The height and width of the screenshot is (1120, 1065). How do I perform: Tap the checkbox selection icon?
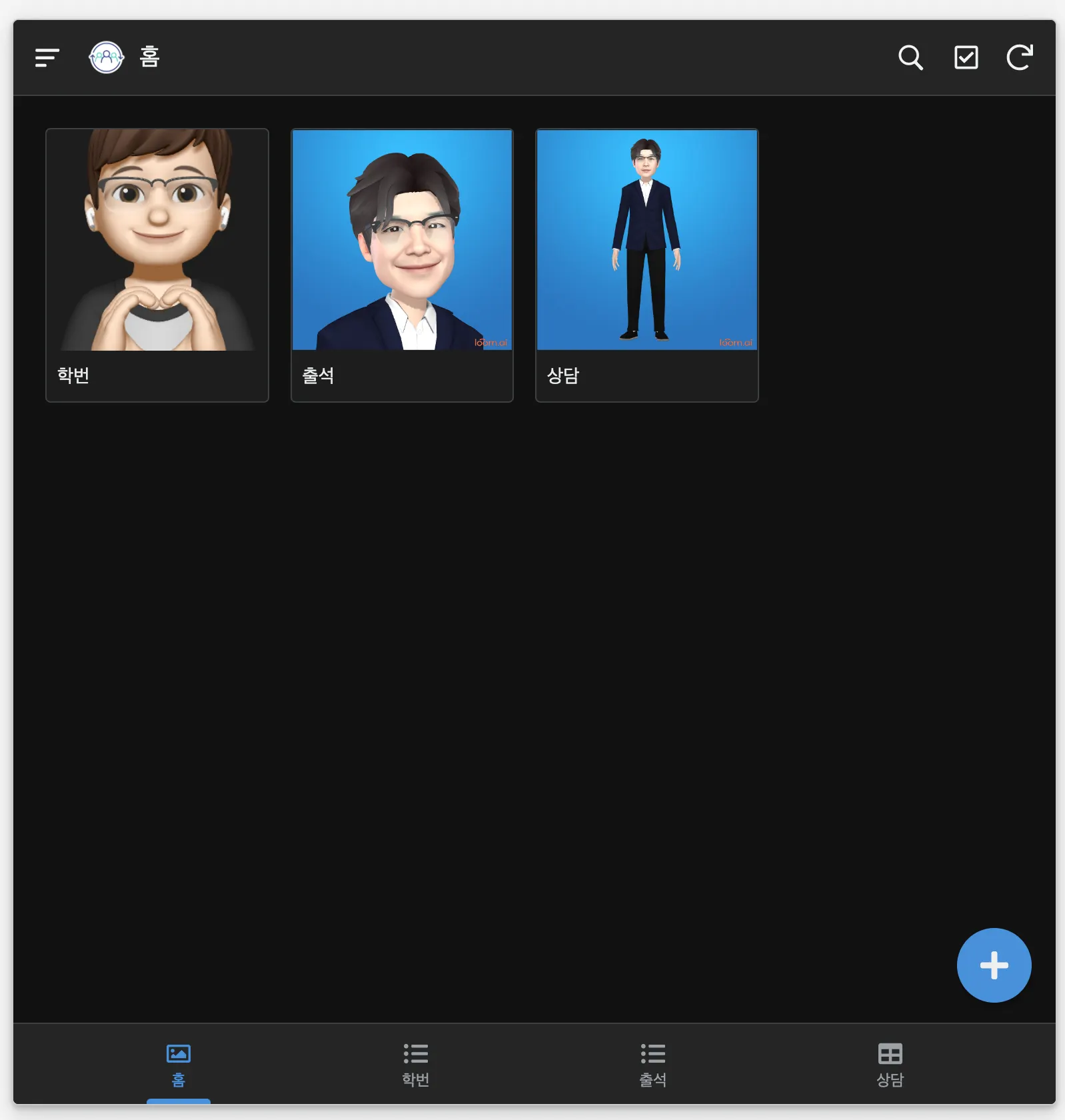pyautogui.click(x=966, y=57)
